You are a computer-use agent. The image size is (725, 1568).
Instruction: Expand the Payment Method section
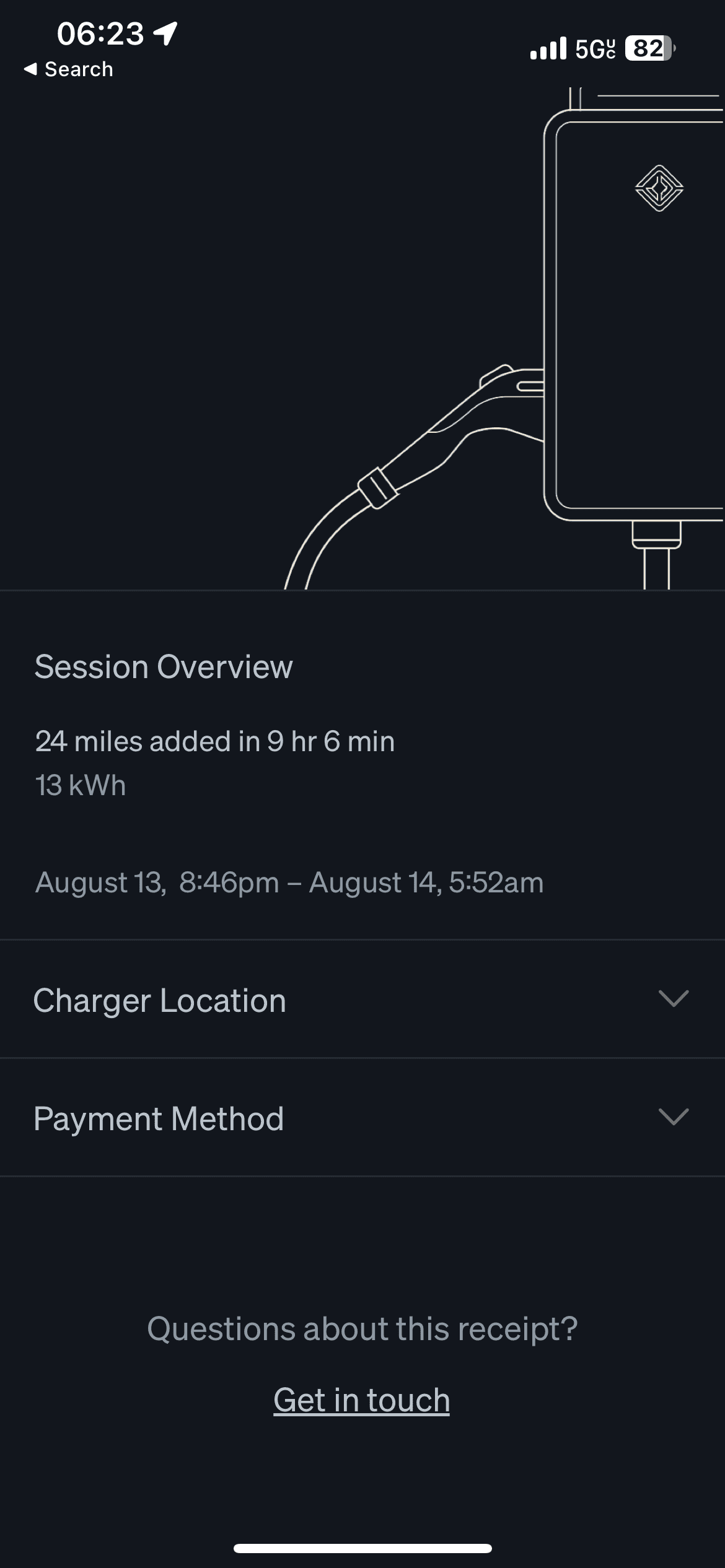click(x=362, y=1117)
